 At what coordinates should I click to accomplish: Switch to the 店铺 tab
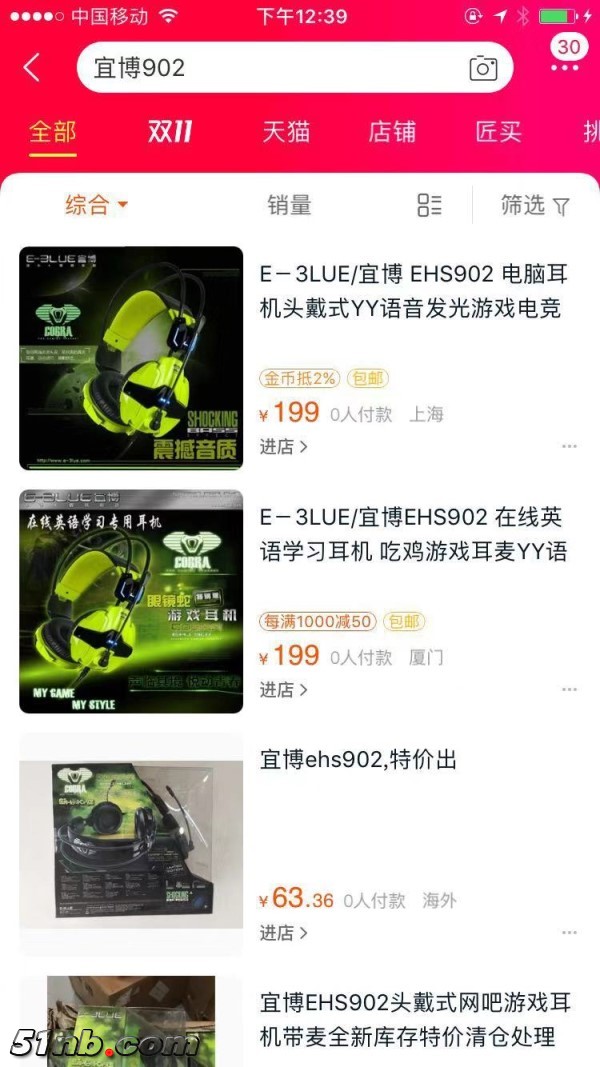[x=392, y=132]
